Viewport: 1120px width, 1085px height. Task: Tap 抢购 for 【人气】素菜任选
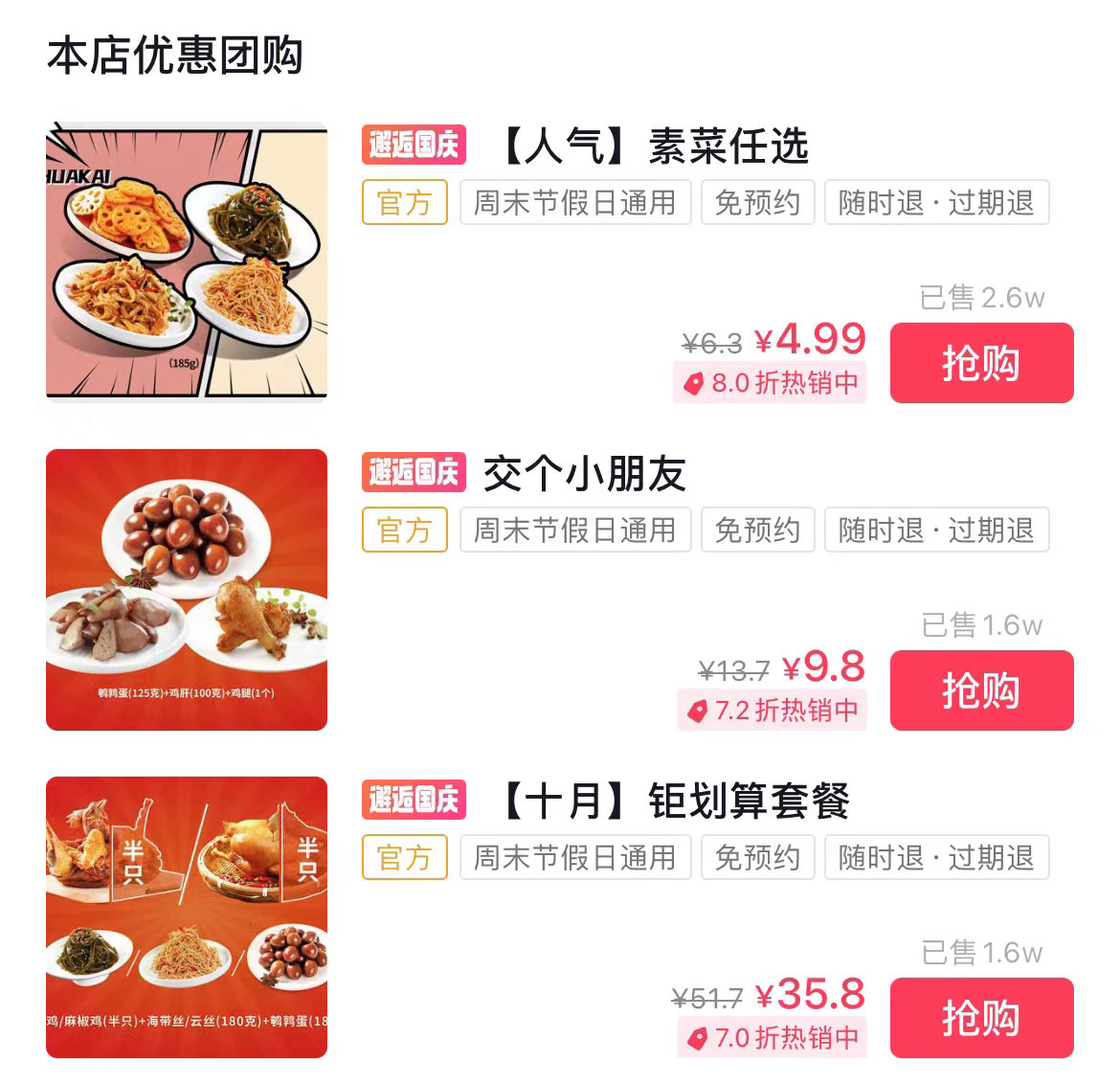[981, 363]
